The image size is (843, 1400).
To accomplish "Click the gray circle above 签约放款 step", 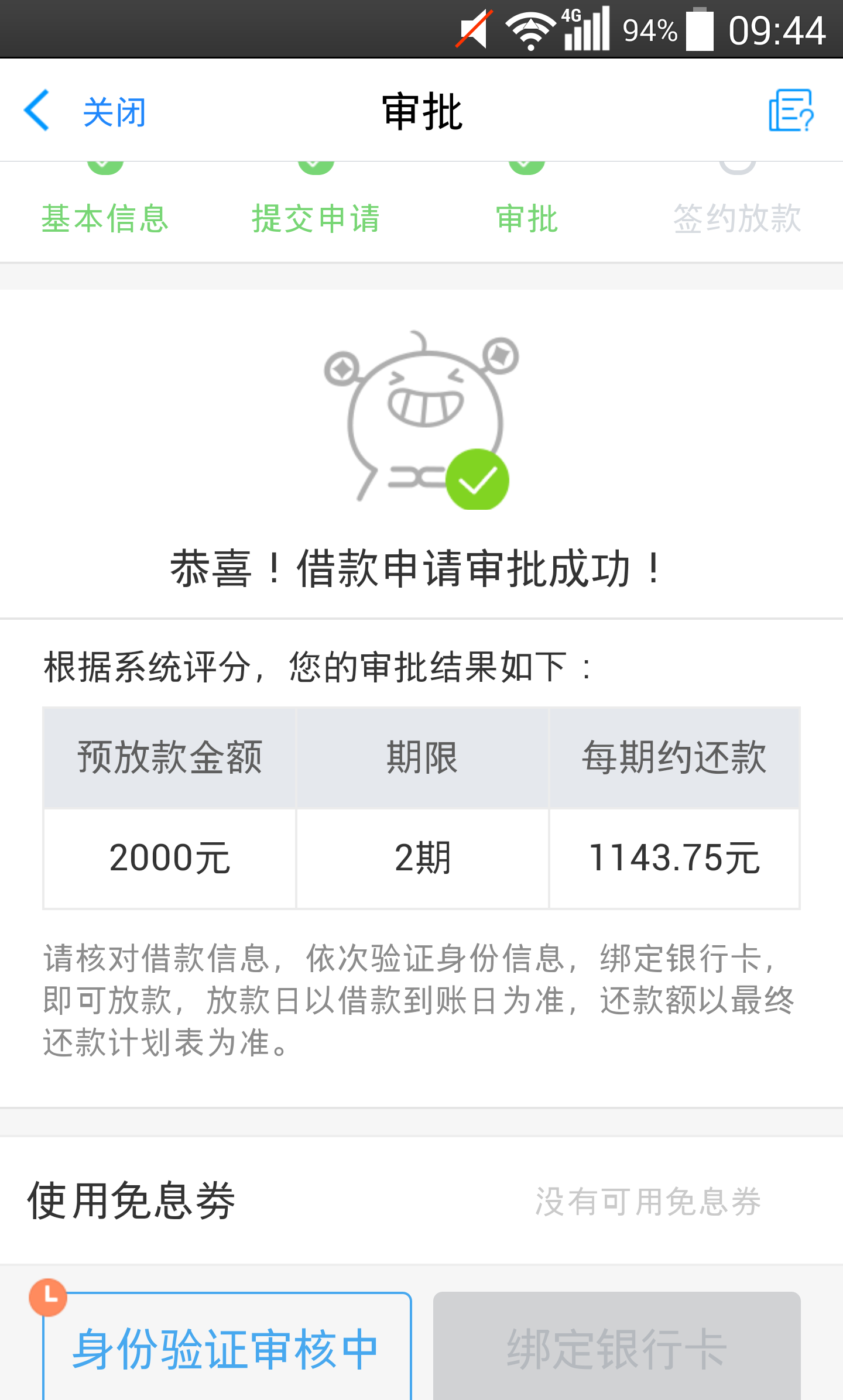I will [x=738, y=167].
